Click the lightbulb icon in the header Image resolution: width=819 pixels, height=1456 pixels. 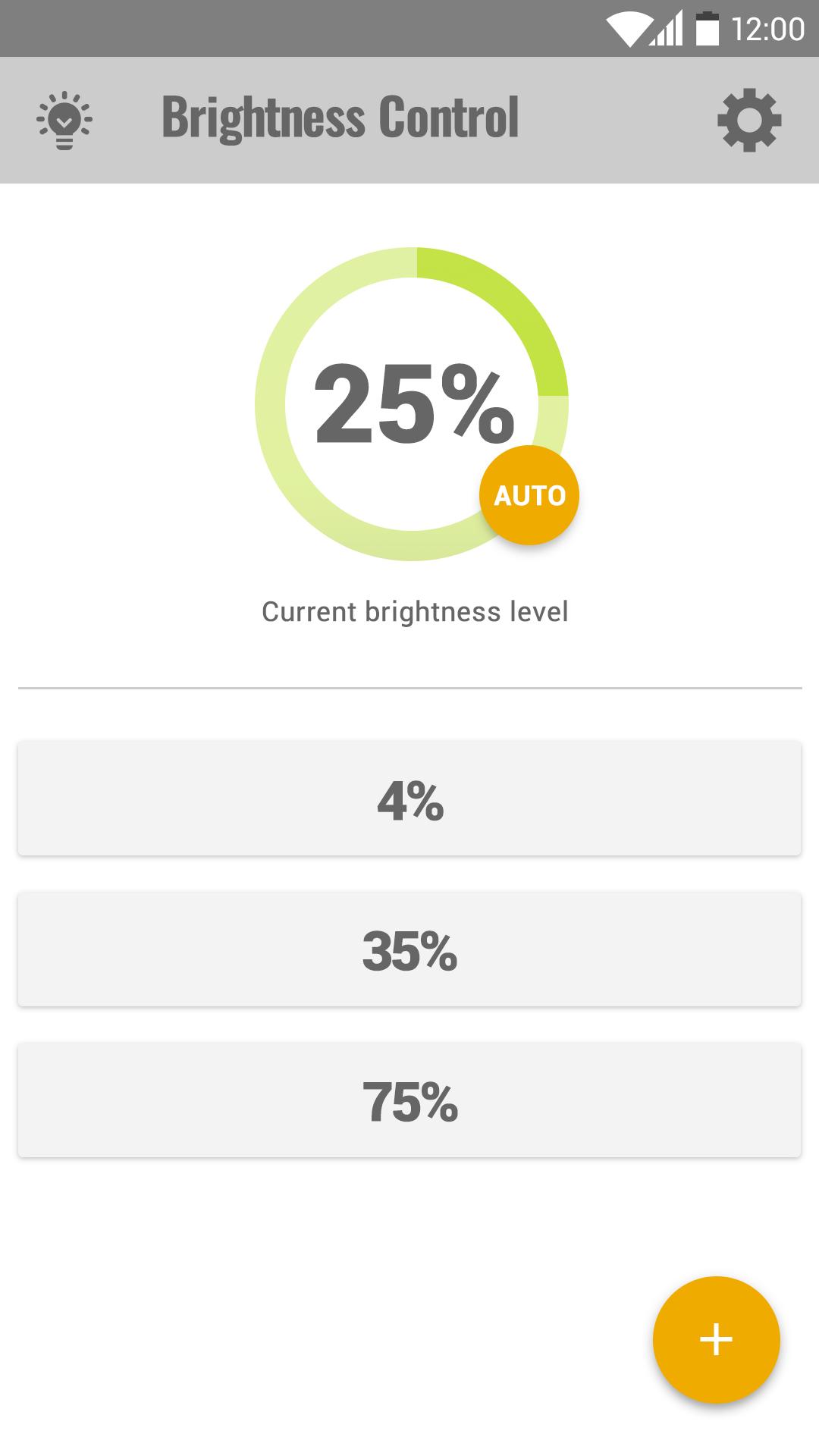[64, 118]
